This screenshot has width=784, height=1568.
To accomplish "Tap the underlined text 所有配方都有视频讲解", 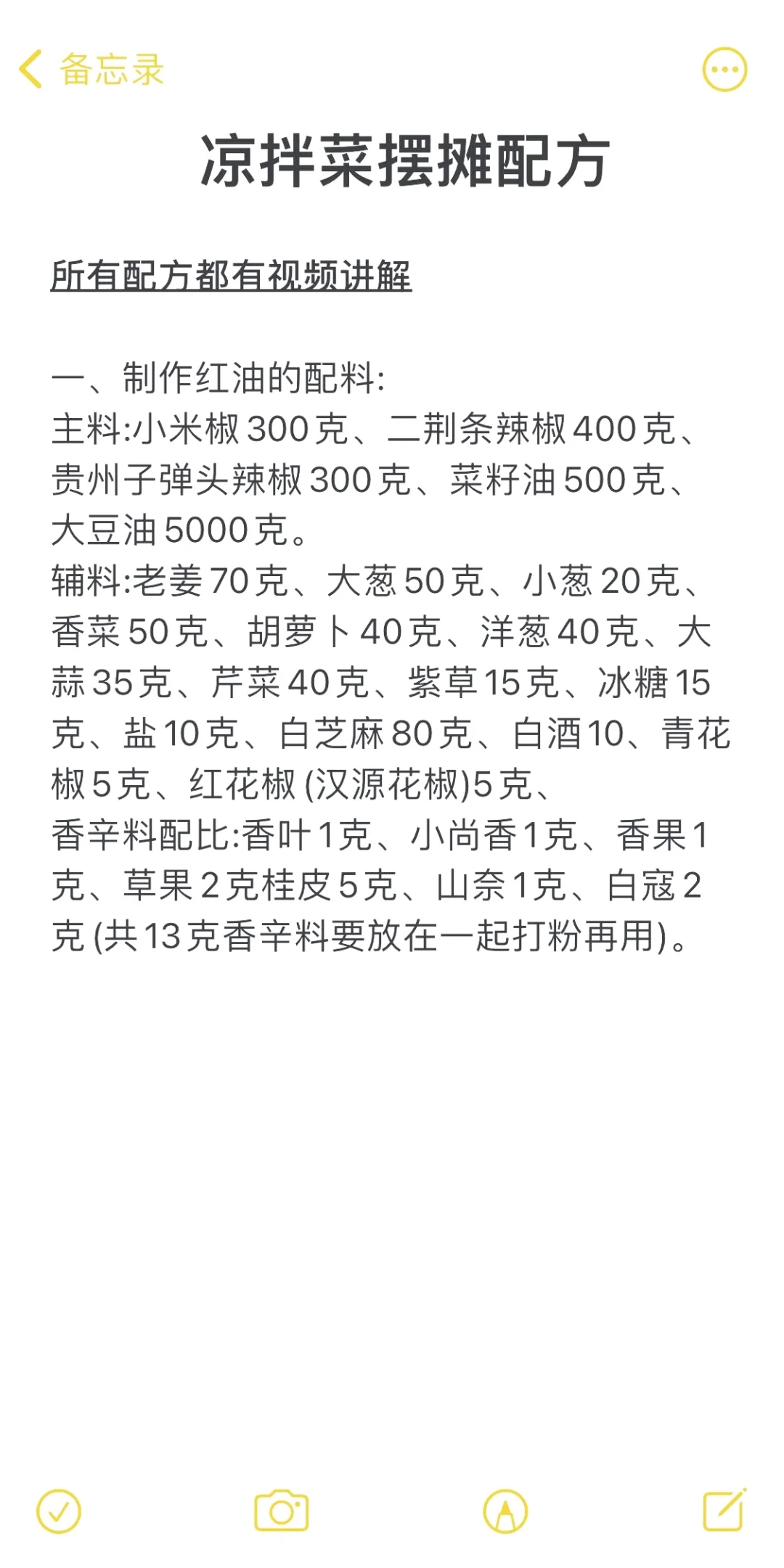I will pos(232,274).
